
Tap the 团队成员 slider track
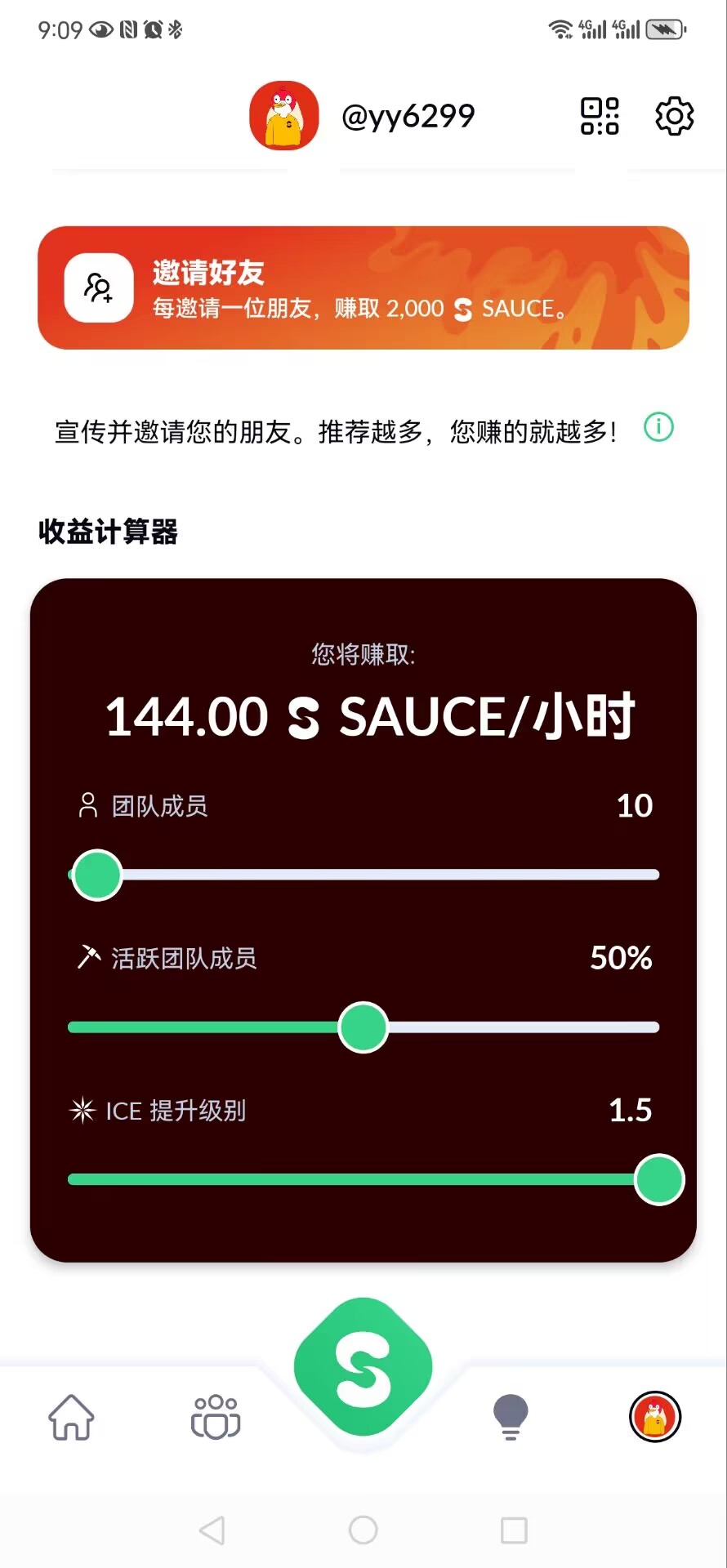tap(363, 875)
